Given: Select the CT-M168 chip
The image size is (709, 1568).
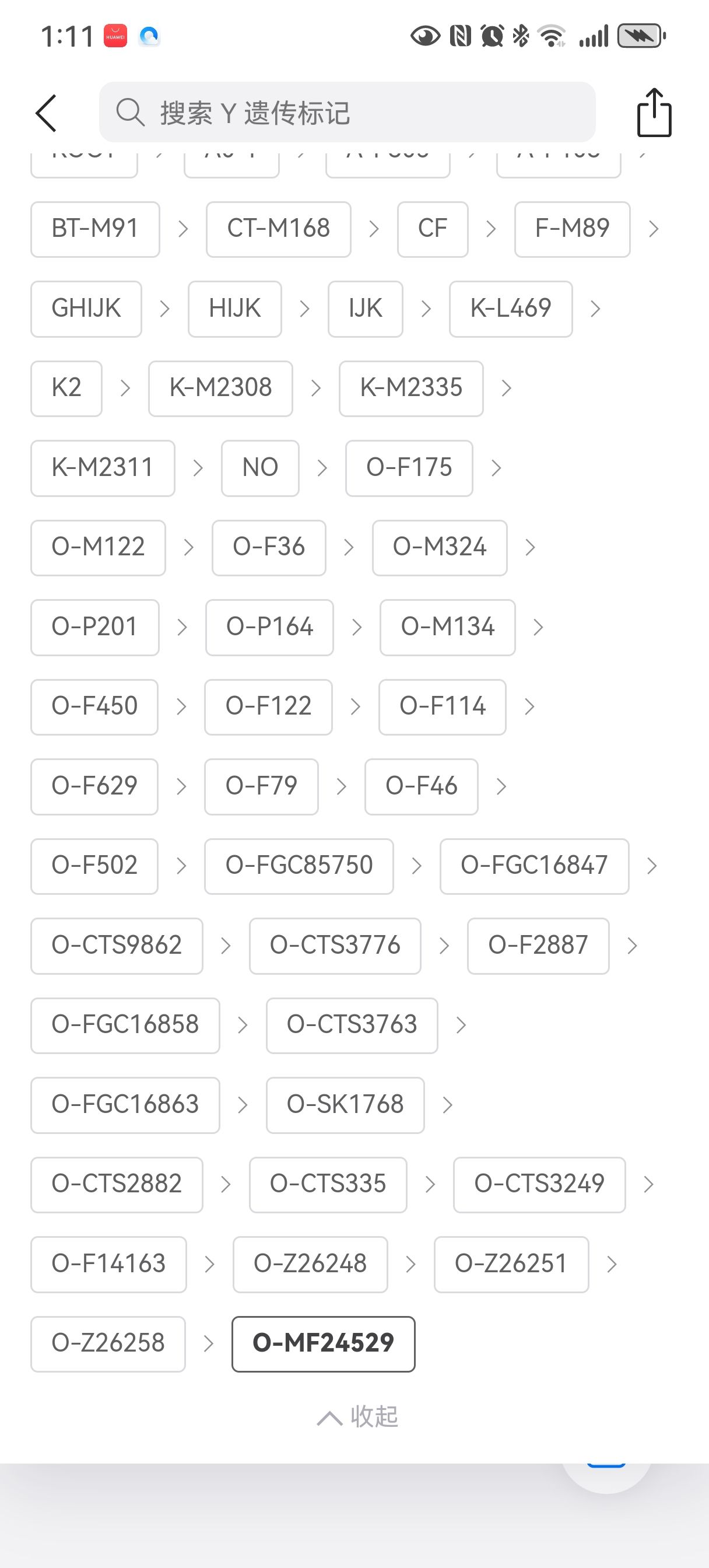Looking at the screenshot, I should [x=278, y=229].
